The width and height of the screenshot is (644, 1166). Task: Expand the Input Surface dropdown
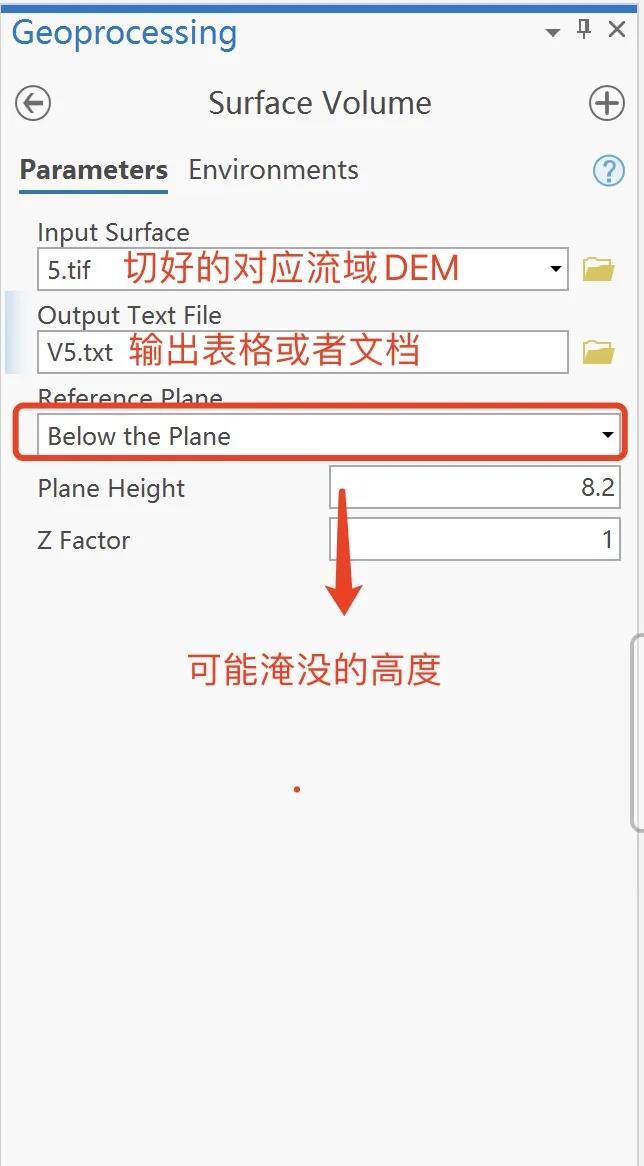[556, 269]
